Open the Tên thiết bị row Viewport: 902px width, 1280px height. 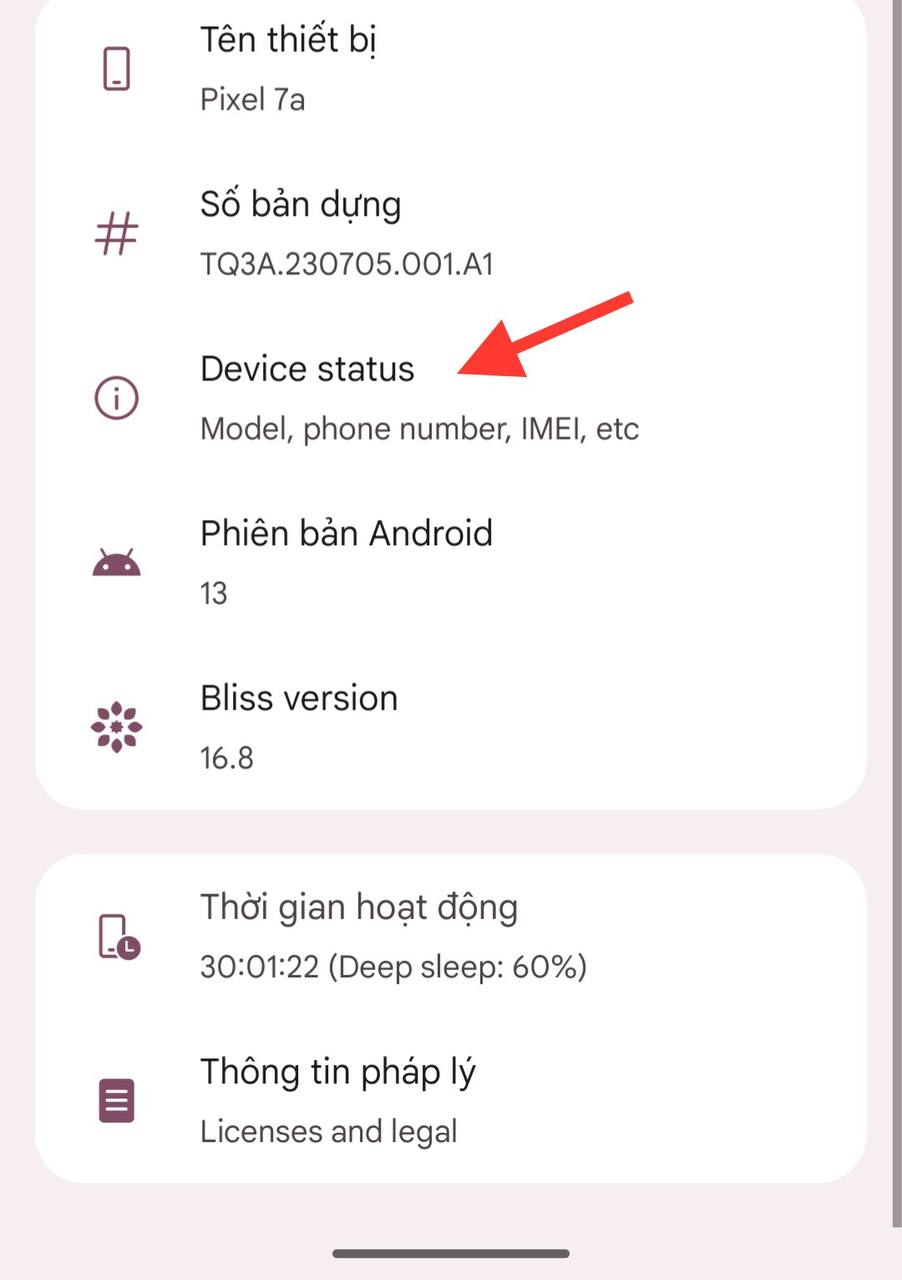tap(450, 70)
